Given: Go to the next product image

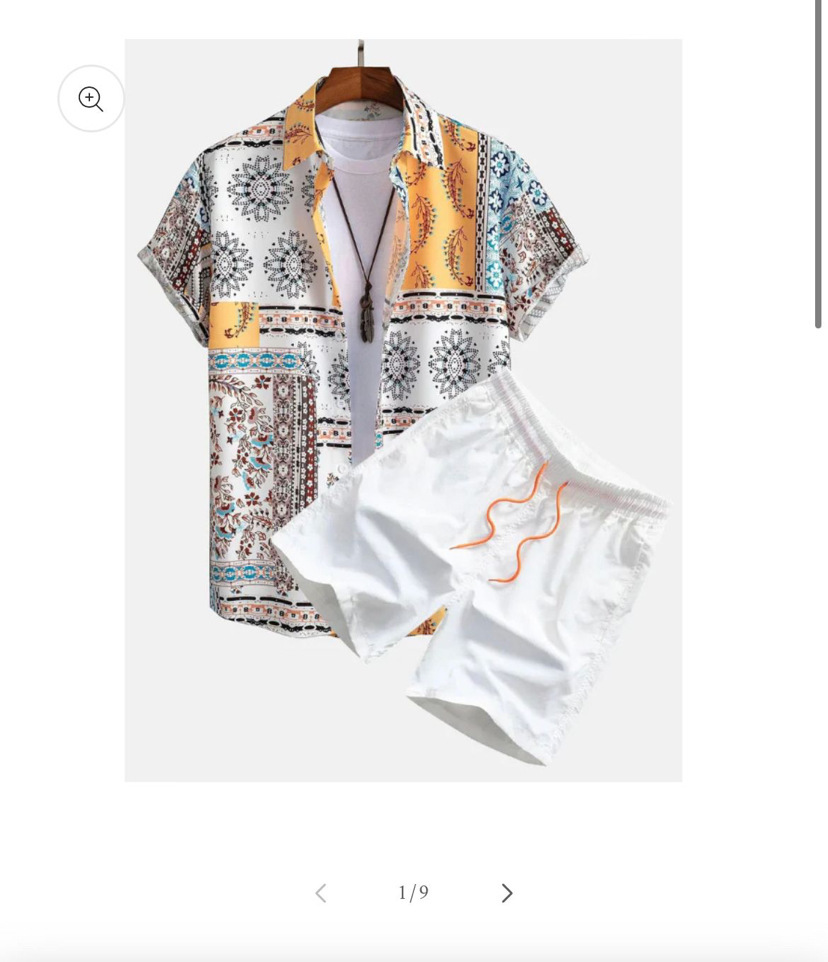Looking at the screenshot, I should click(x=507, y=893).
